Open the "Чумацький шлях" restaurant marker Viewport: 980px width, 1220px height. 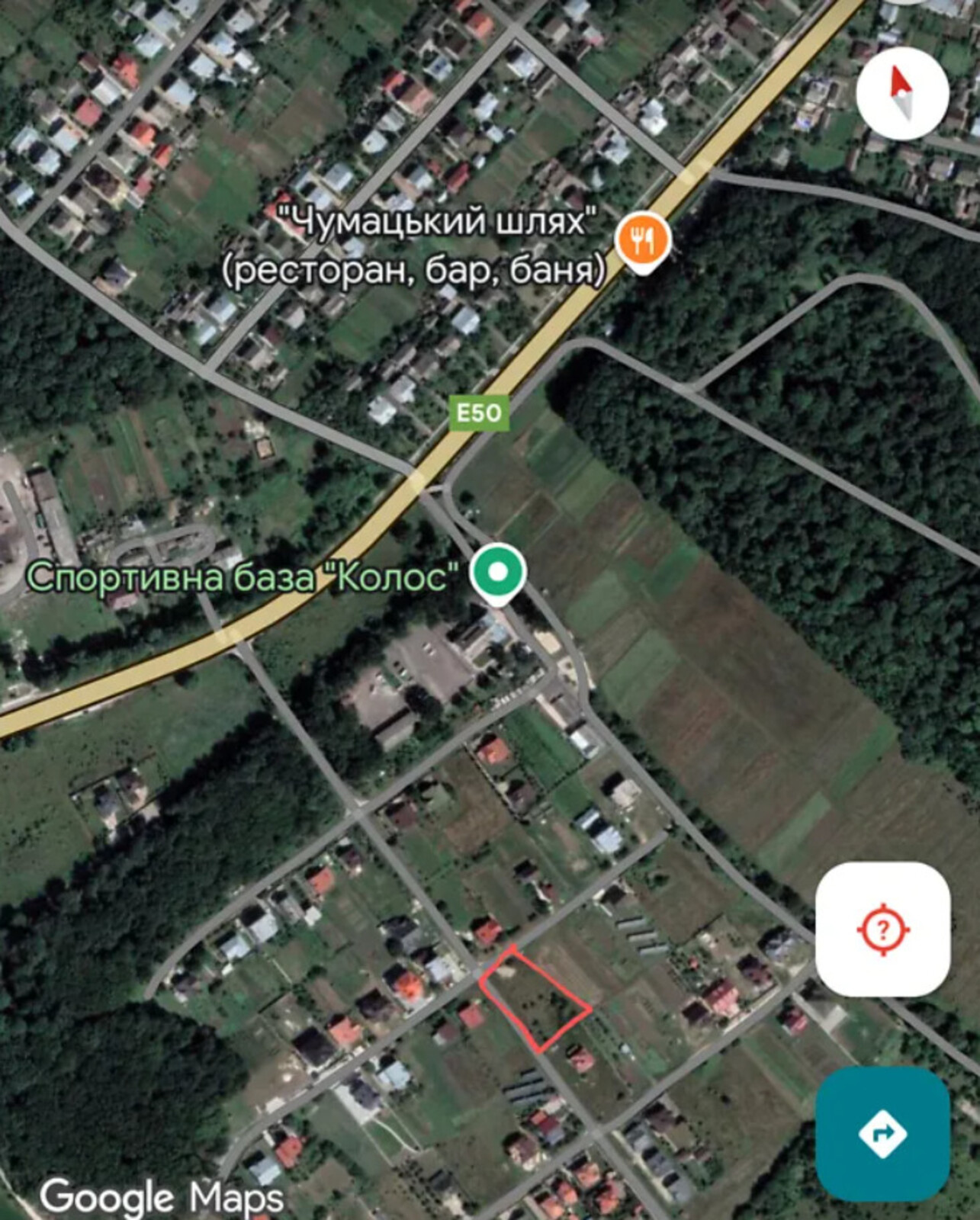pos(644,239)
